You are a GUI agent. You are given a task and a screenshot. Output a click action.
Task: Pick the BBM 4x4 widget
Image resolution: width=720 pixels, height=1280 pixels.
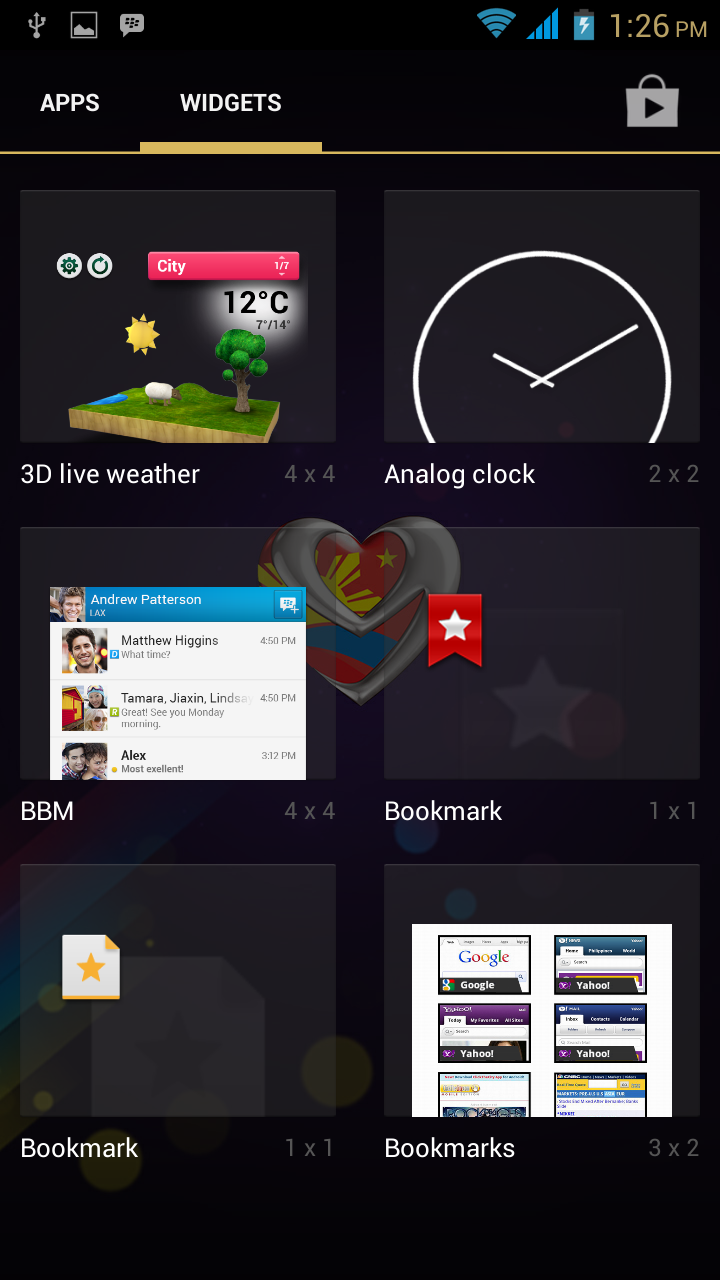point(178,655)
